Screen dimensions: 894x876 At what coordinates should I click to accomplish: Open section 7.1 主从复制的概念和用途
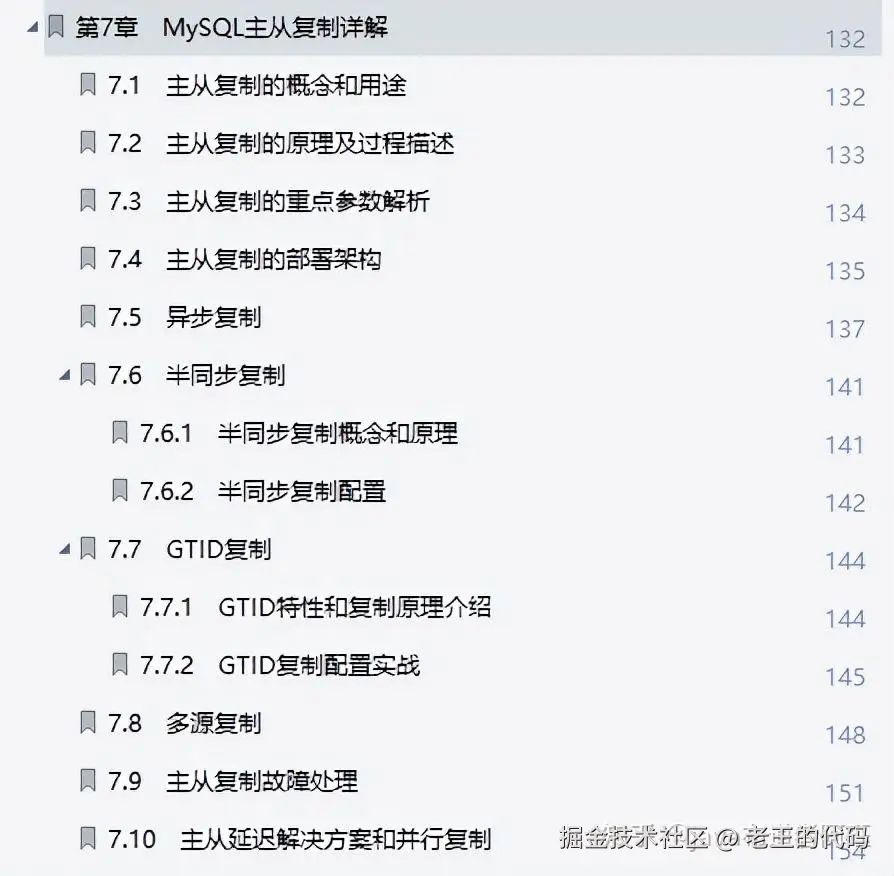(x=285, y=86)
